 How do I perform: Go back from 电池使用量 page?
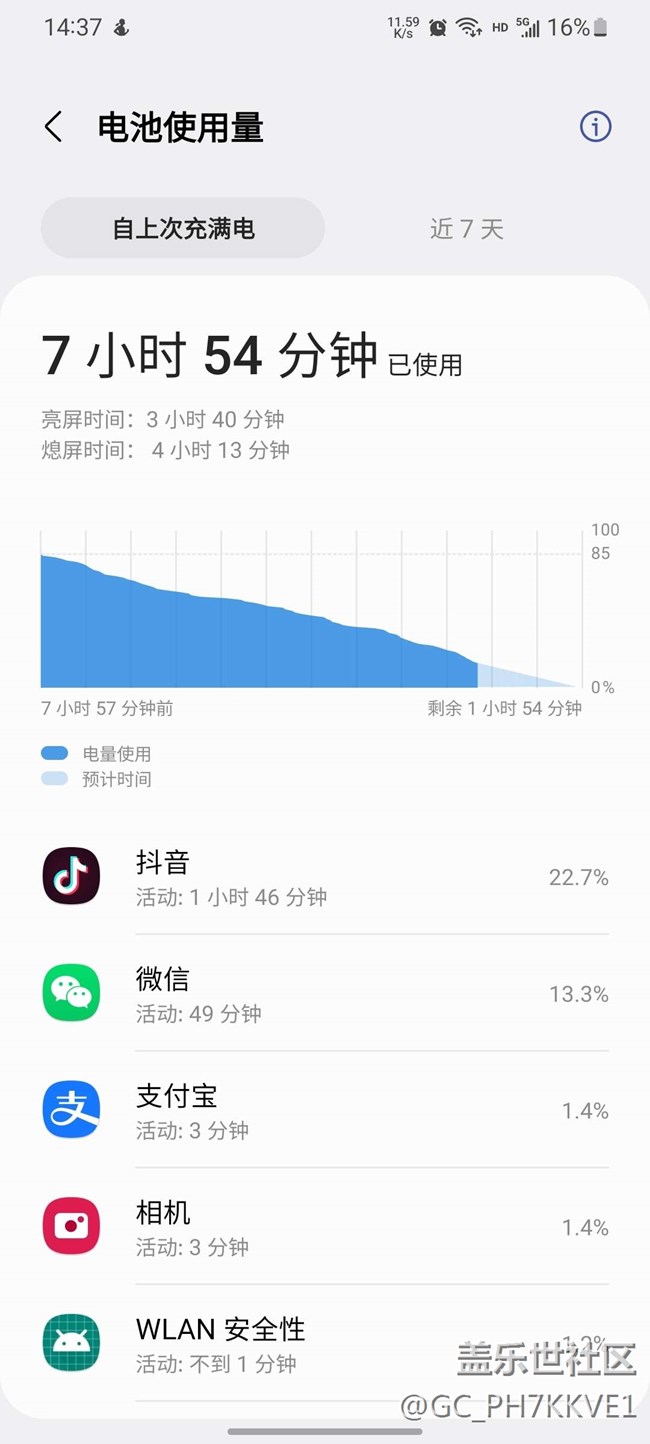point(53,127)
